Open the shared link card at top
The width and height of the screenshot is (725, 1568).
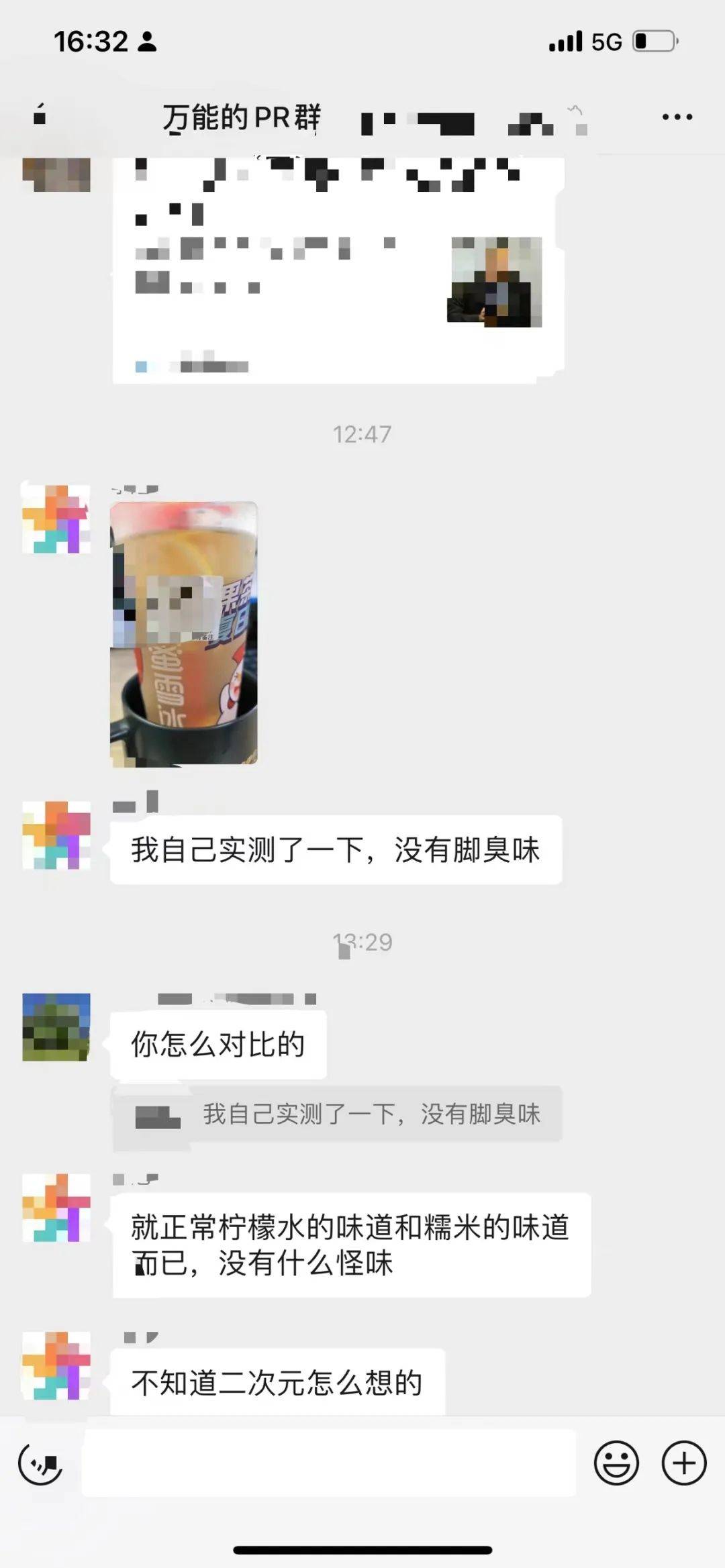coord(338,268)
